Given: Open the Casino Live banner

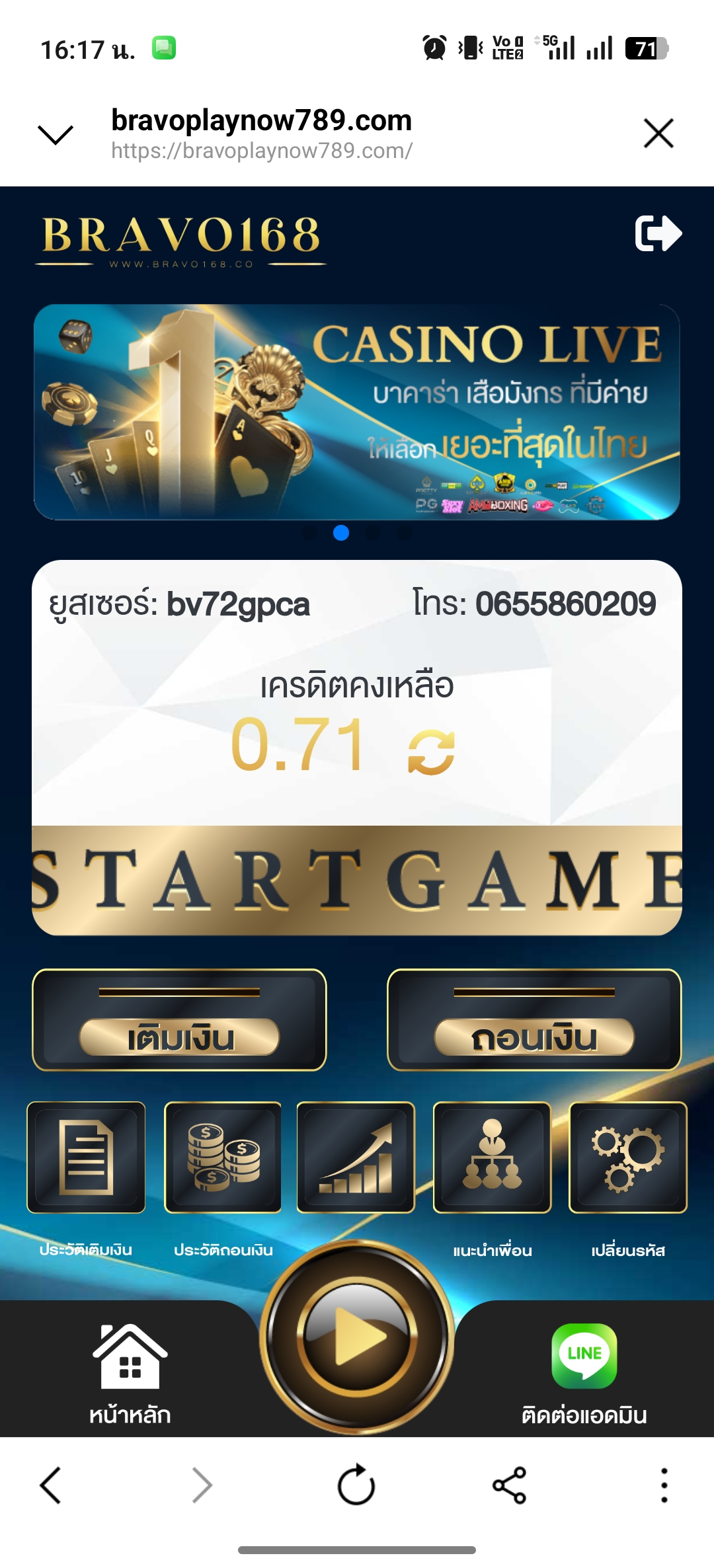Looking at the screenshot, I should (357, 412).
